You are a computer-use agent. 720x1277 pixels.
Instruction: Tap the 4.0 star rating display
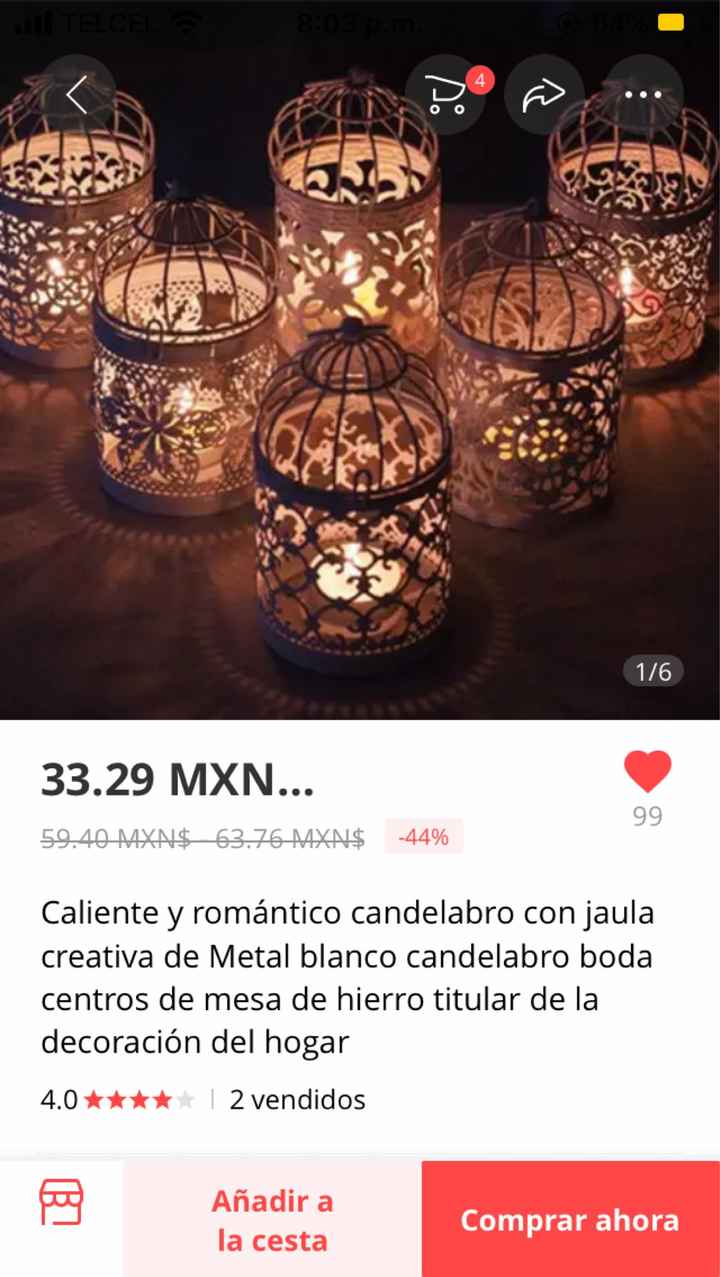(110, 1100)
